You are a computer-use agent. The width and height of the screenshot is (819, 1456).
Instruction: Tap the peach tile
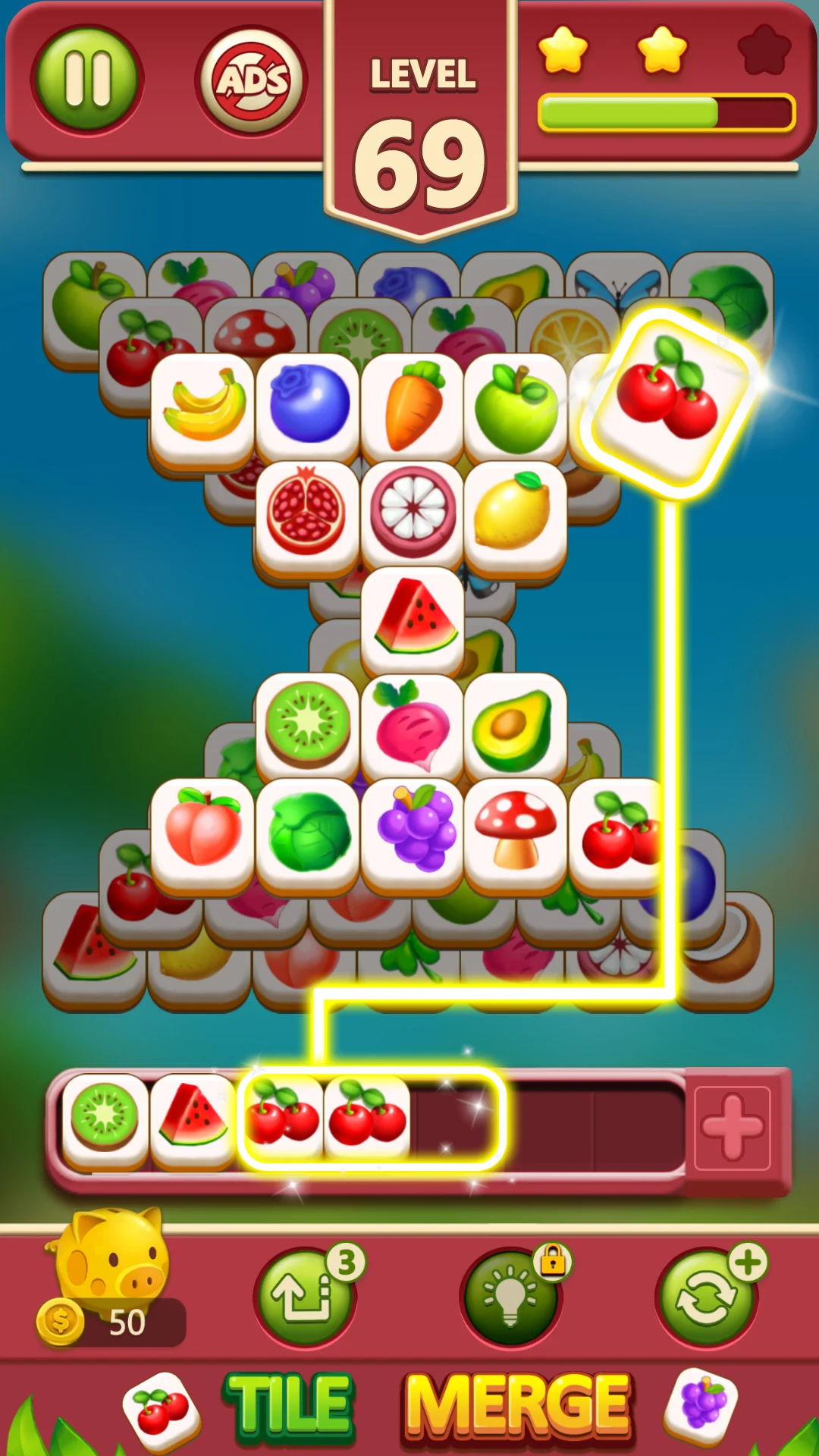click(x=202, y=830)
